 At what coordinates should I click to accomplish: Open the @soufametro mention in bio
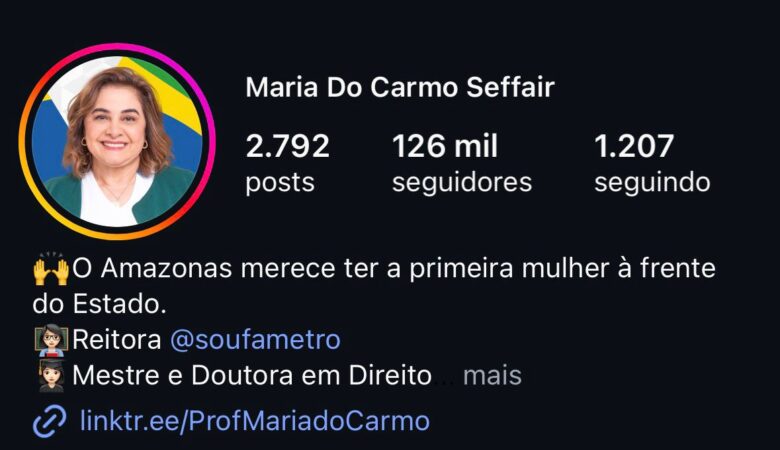click(255, 340)
